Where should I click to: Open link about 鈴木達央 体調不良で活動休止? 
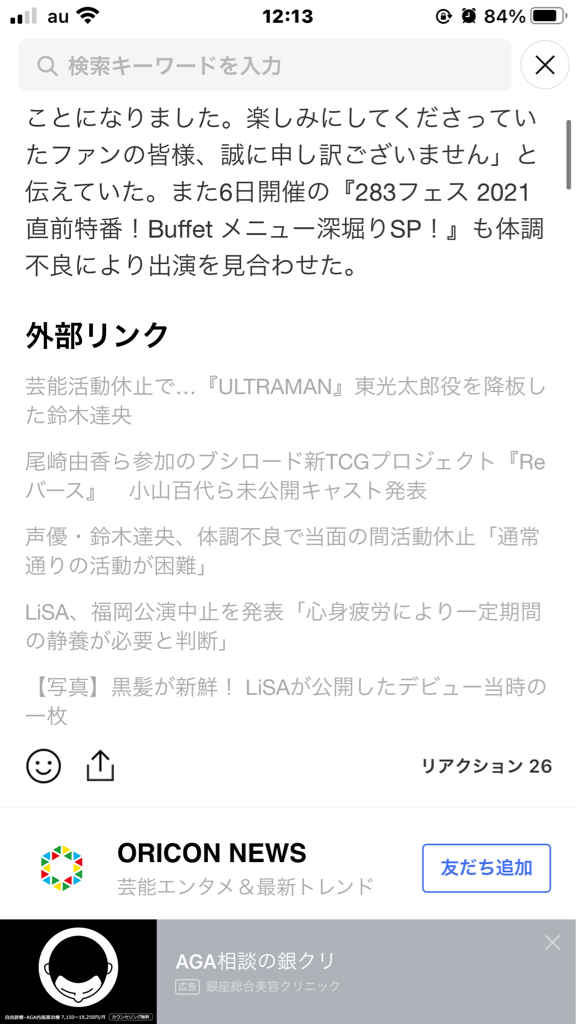click(x=285, y=552)
